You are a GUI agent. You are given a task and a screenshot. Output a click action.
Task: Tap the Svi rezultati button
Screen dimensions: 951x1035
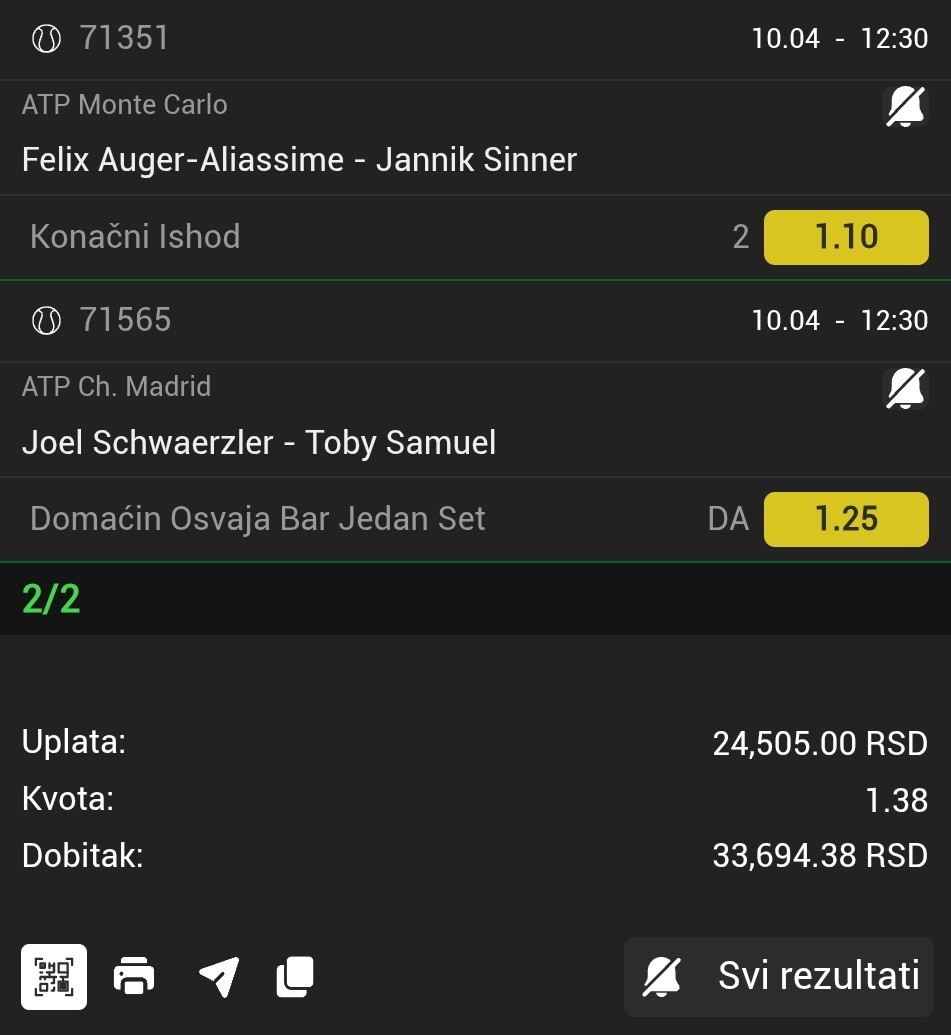(779, 976)
